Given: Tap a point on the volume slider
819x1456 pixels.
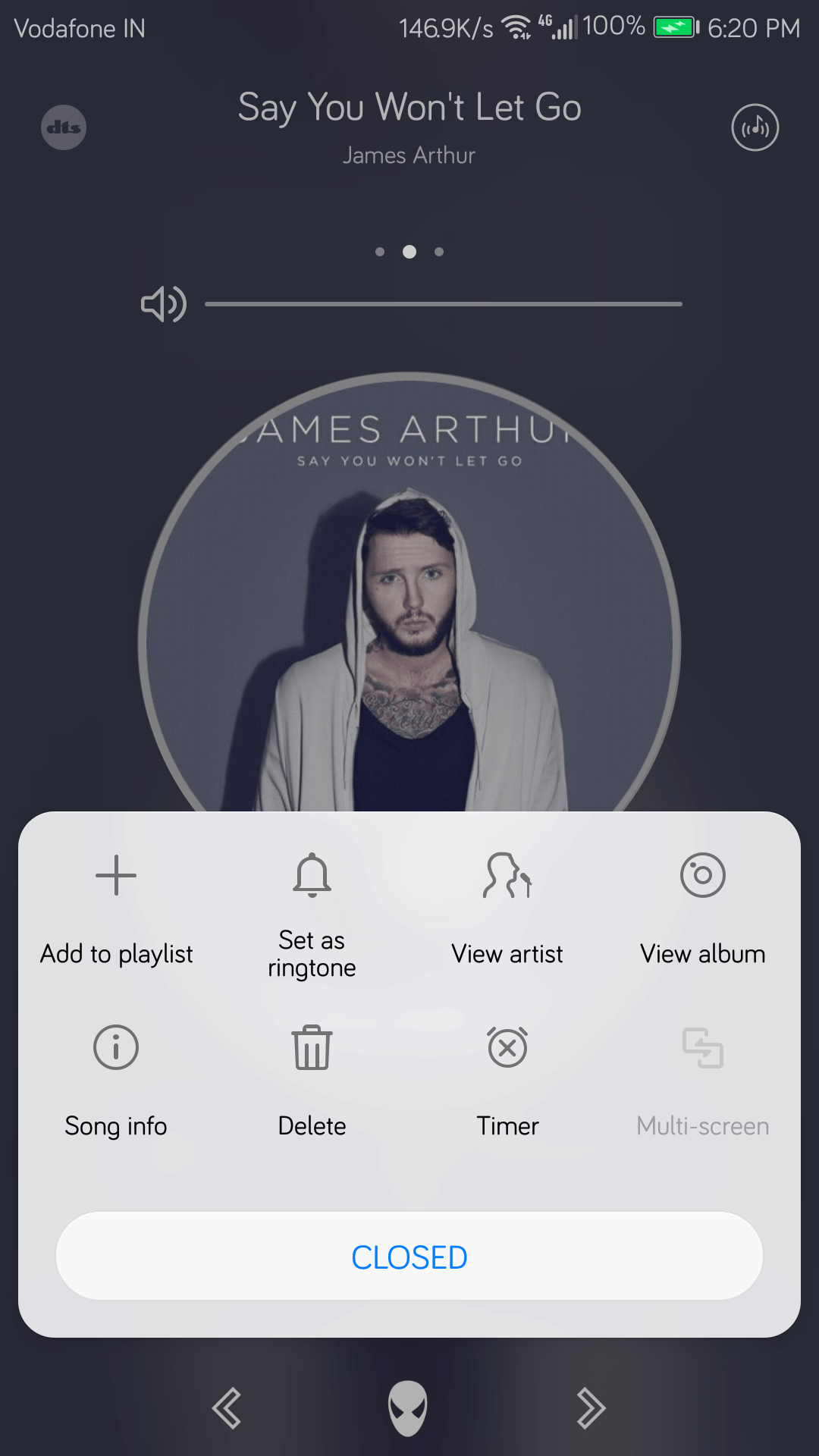Looking at the screenshot, I should tap(444, 304).
